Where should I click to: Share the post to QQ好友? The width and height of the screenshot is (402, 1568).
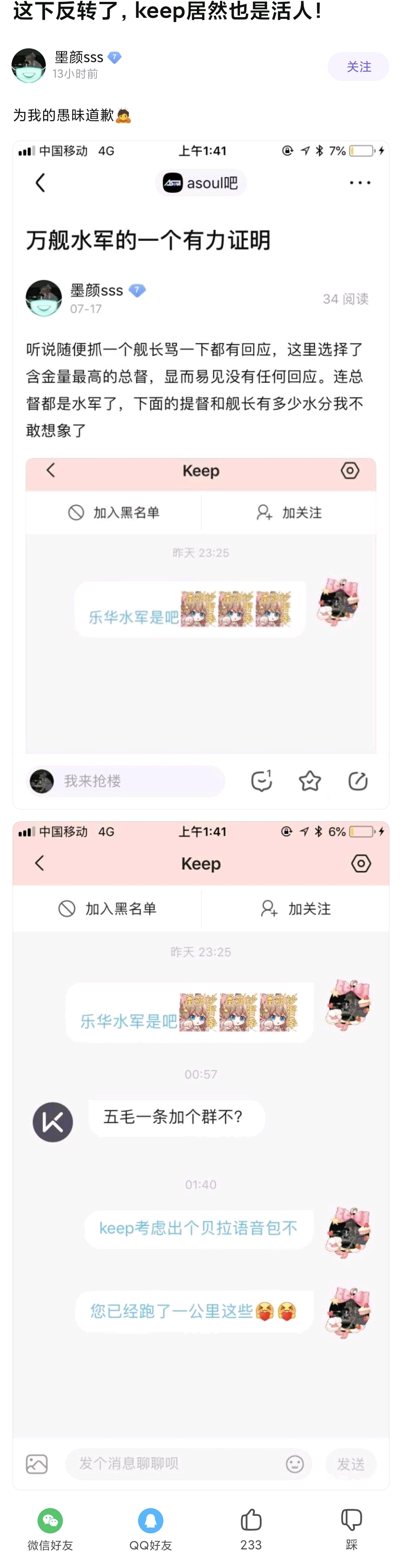point(150,1528)
